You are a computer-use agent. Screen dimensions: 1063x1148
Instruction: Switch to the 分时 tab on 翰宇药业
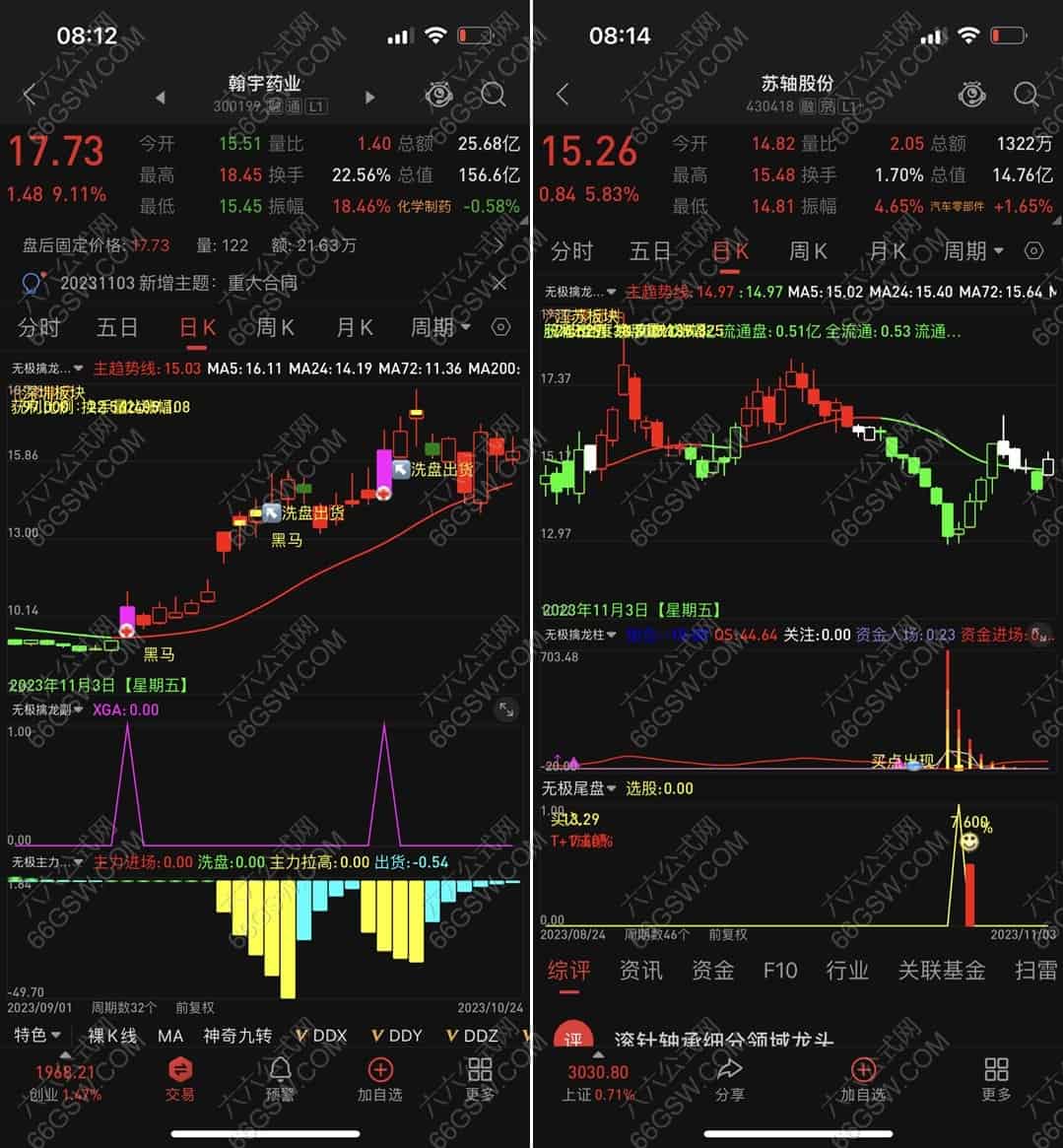(x=38, y=327)
